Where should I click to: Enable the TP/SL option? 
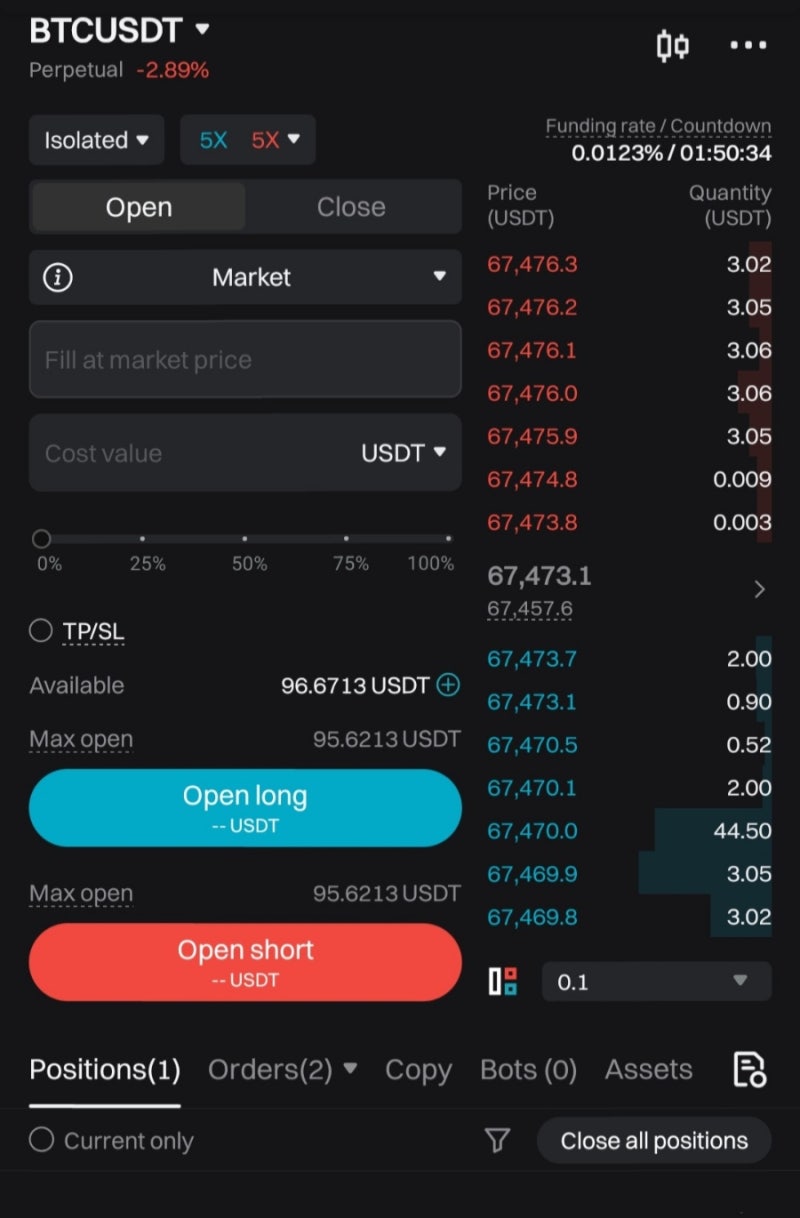pyautogui.click(x=41, y=631)
